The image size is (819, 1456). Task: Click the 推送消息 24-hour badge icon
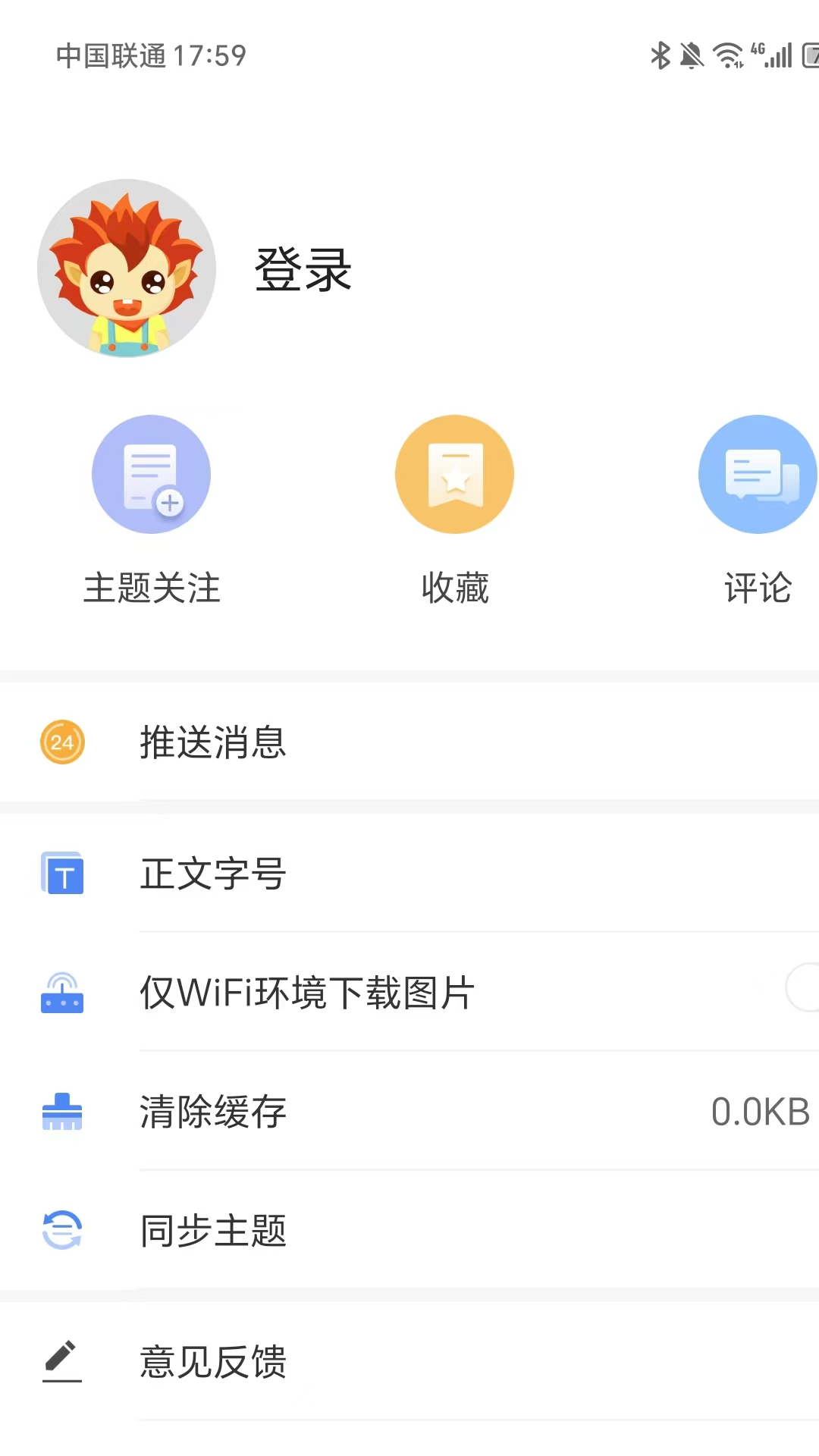pyautogui.click(x=61, y=742)
